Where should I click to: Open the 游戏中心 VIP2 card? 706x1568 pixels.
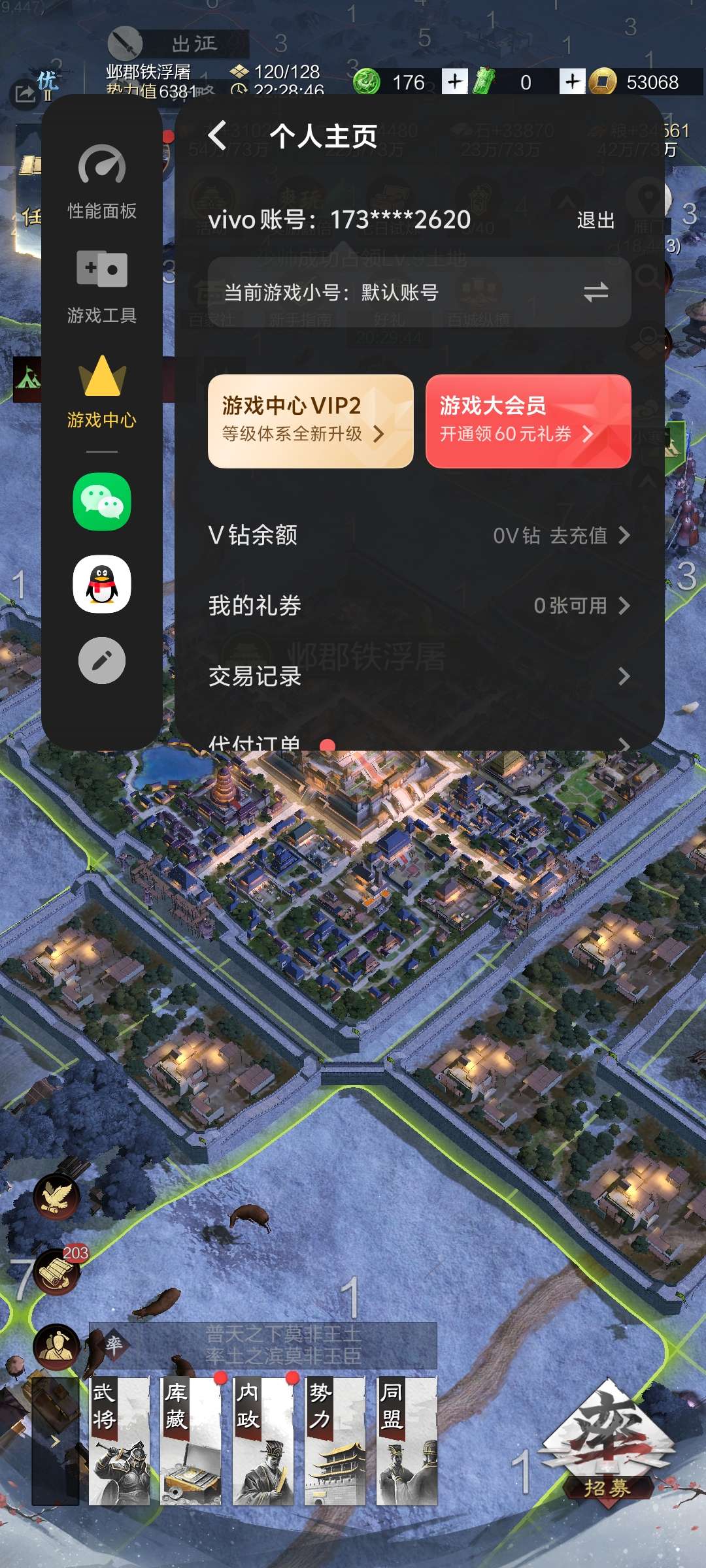(311, 421)
